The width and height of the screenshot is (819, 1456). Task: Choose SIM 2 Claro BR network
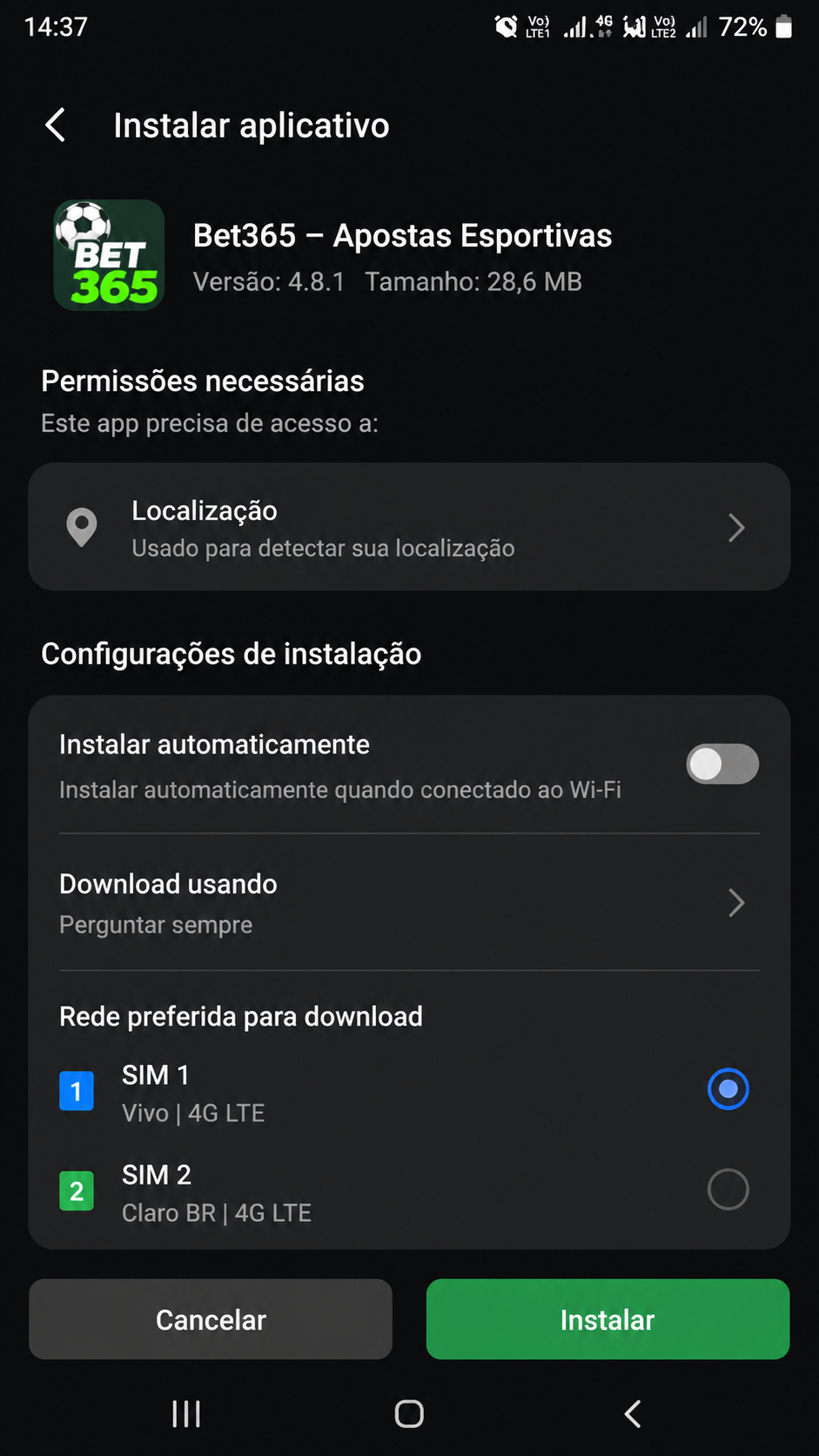(x=728, y=1189)
